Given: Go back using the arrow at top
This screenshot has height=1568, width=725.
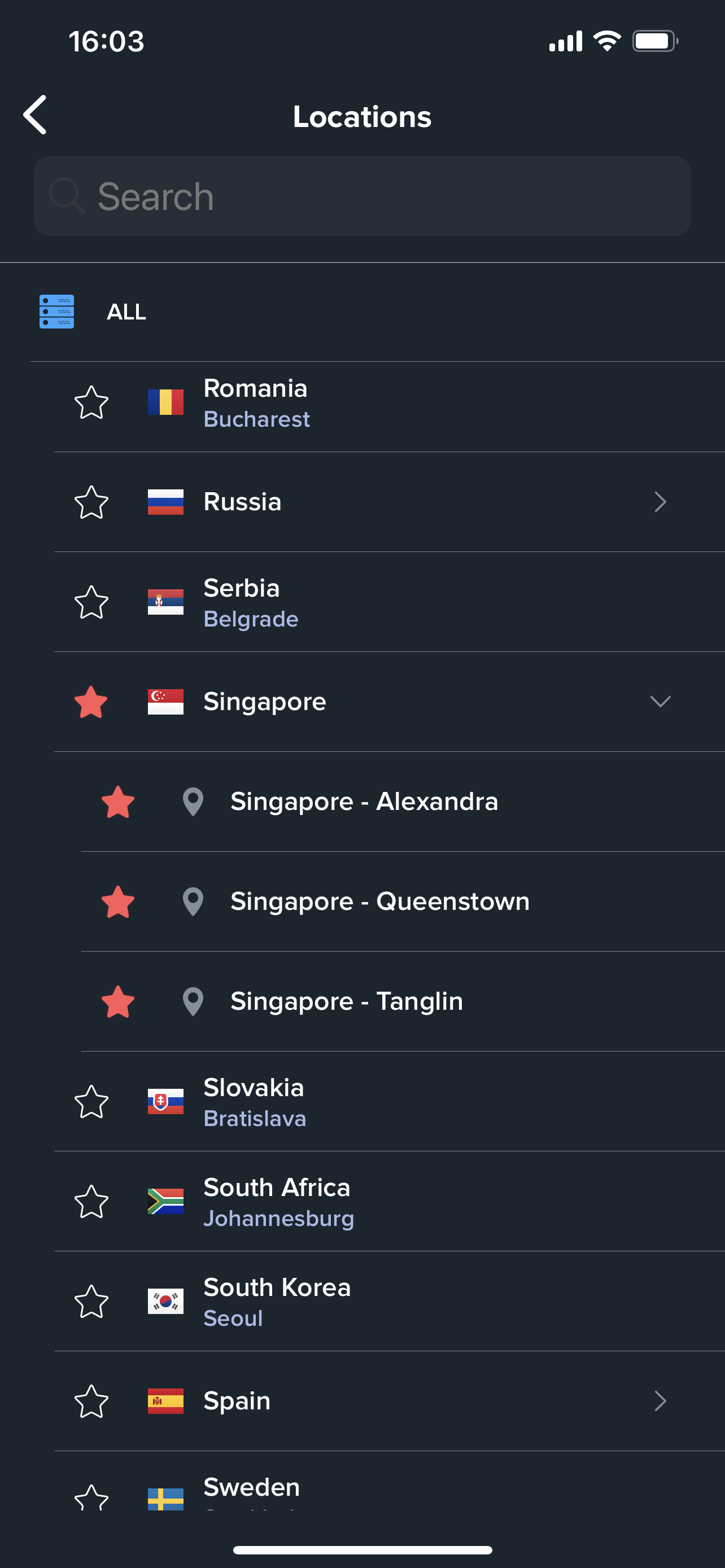Looking at the screenshot, I should (34, 115).
